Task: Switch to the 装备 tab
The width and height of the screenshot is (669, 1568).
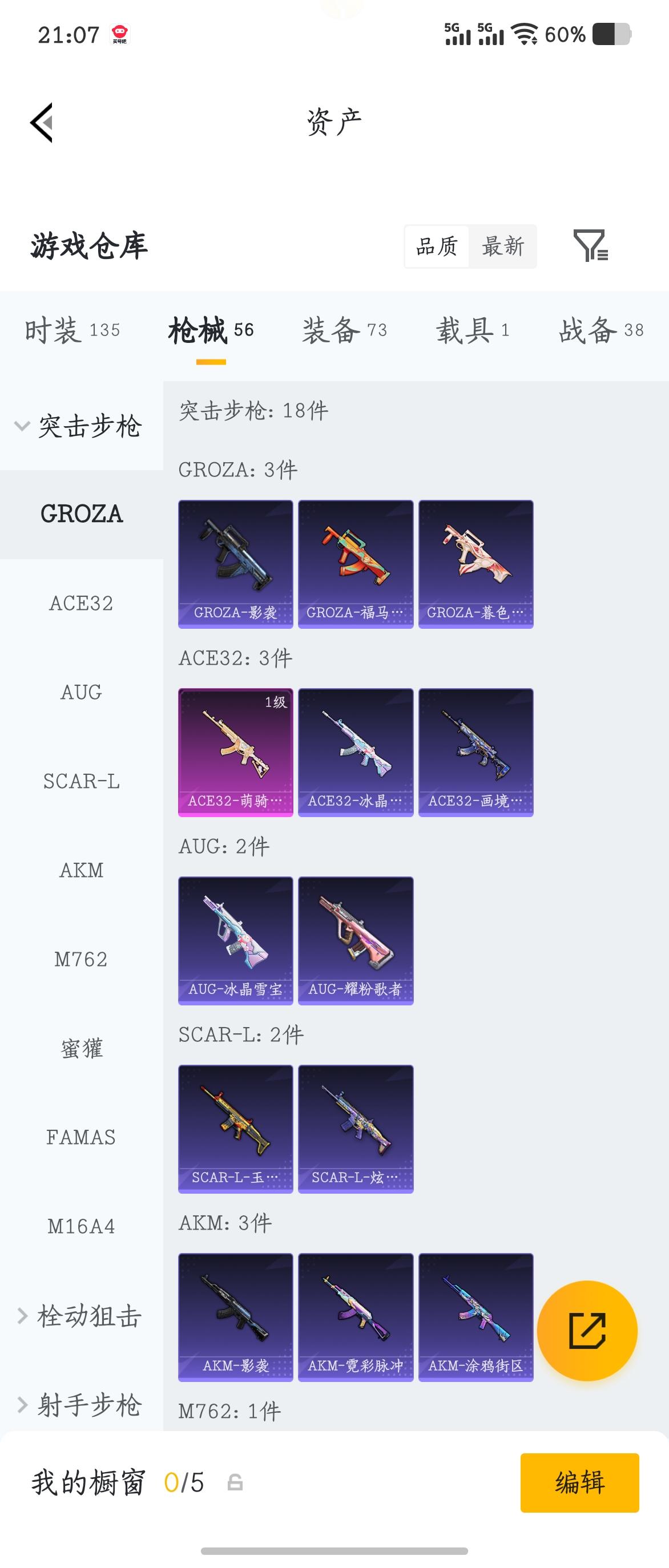Action: (344, 330)
